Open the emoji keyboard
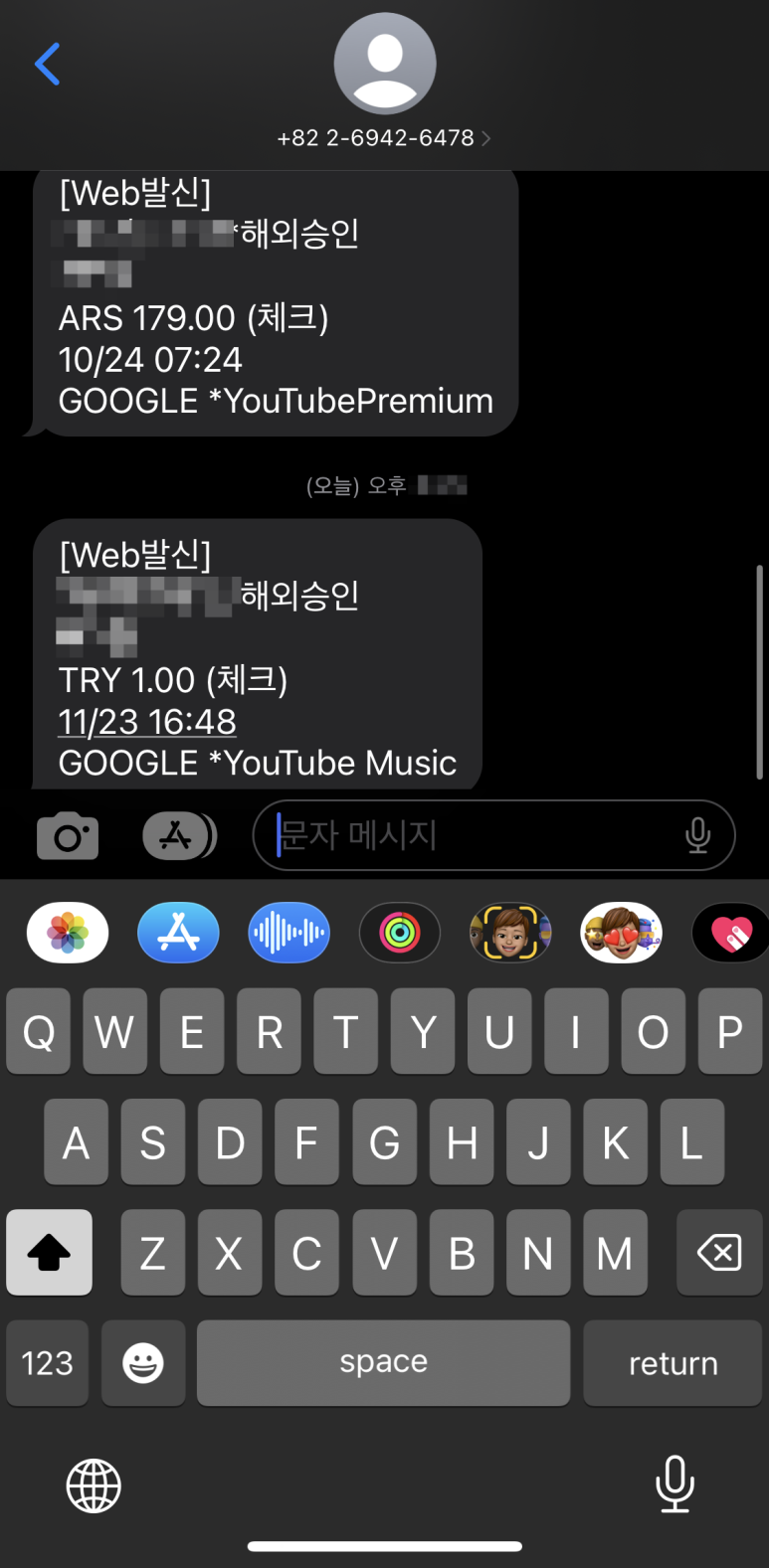 click(143, 1363)
